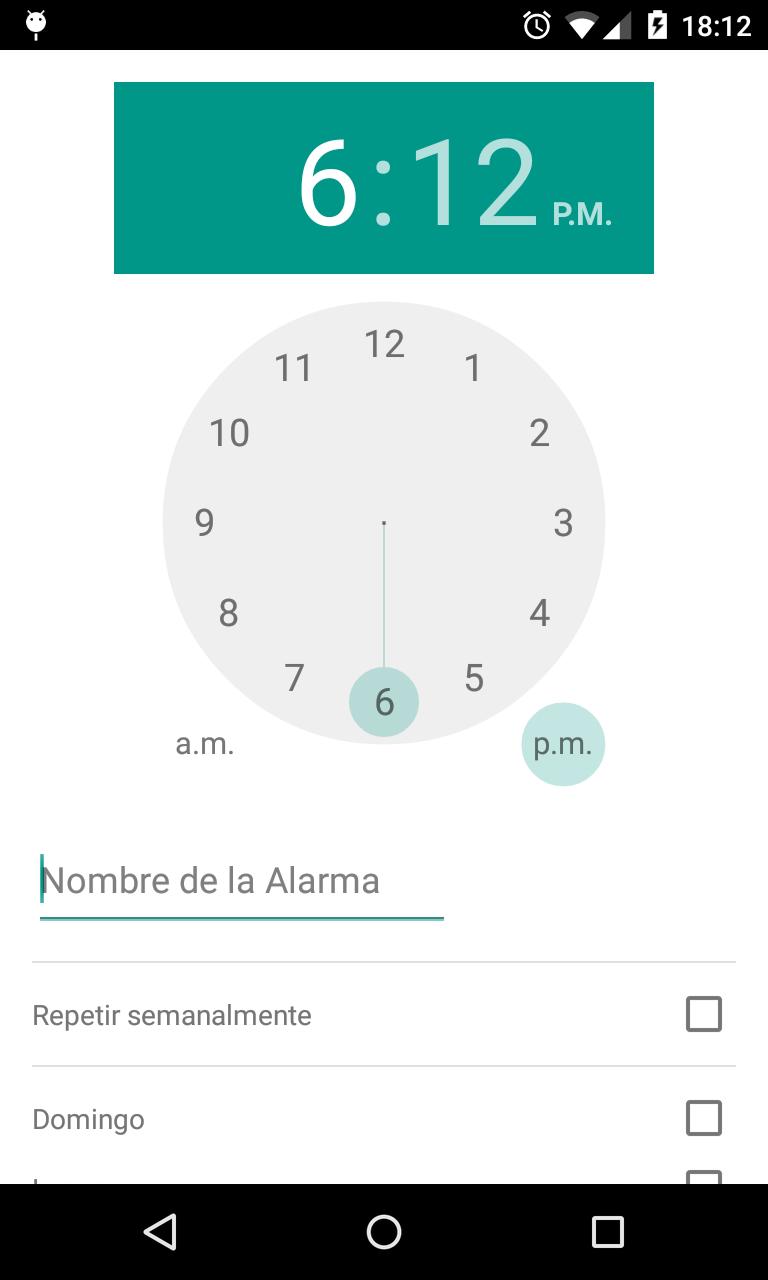Check the Domingo checkbox
768x1280 pixels.
click(x=704, y=1118)
